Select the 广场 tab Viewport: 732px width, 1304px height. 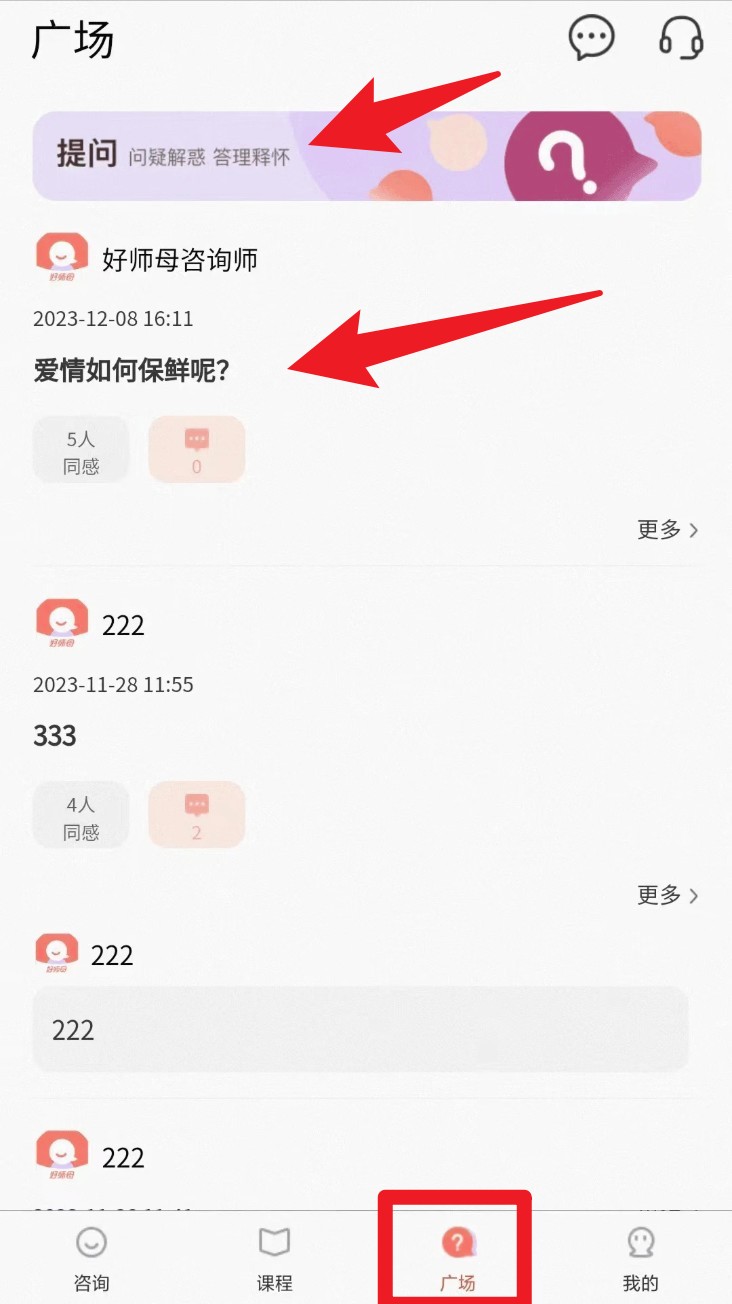457,1258
